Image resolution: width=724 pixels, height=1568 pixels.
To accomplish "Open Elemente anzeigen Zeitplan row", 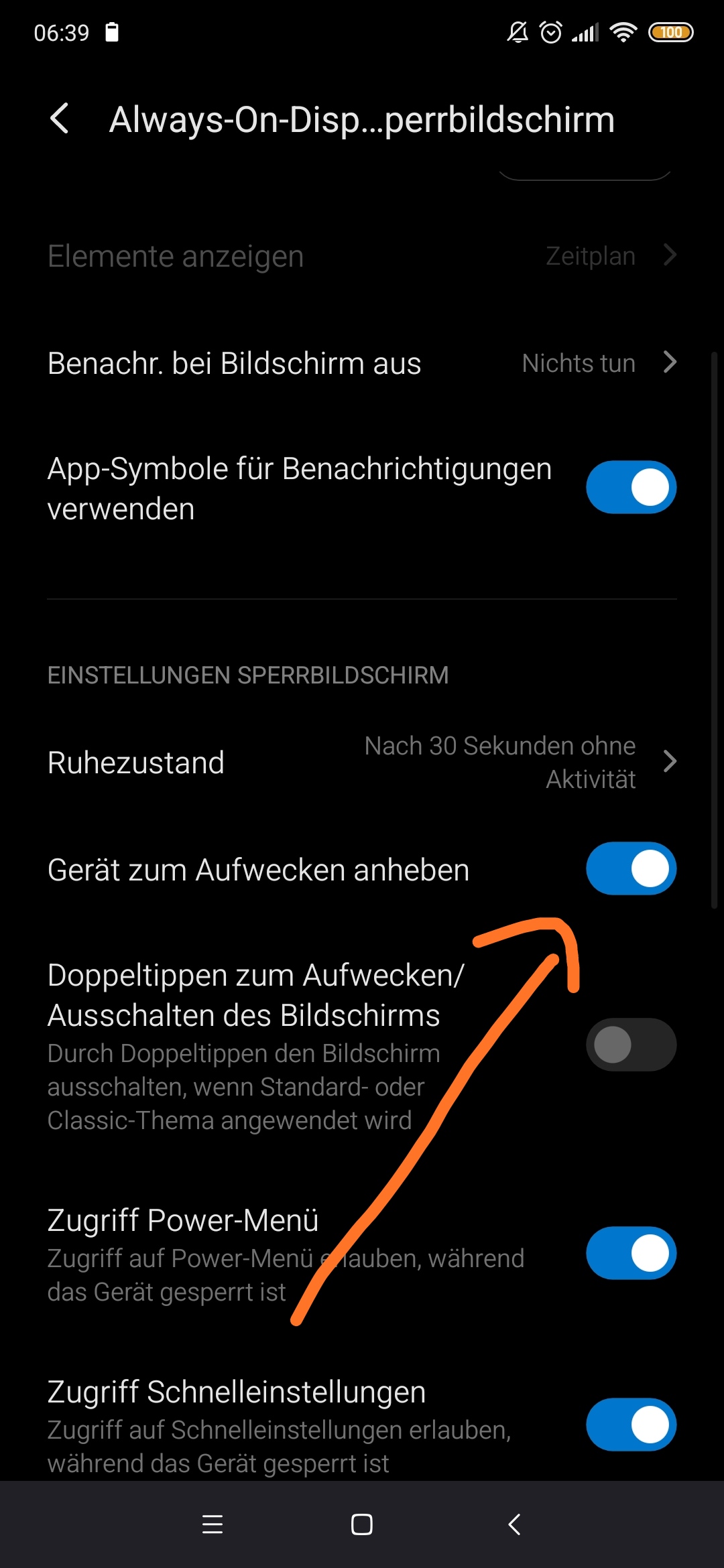I will click(362, 256).
